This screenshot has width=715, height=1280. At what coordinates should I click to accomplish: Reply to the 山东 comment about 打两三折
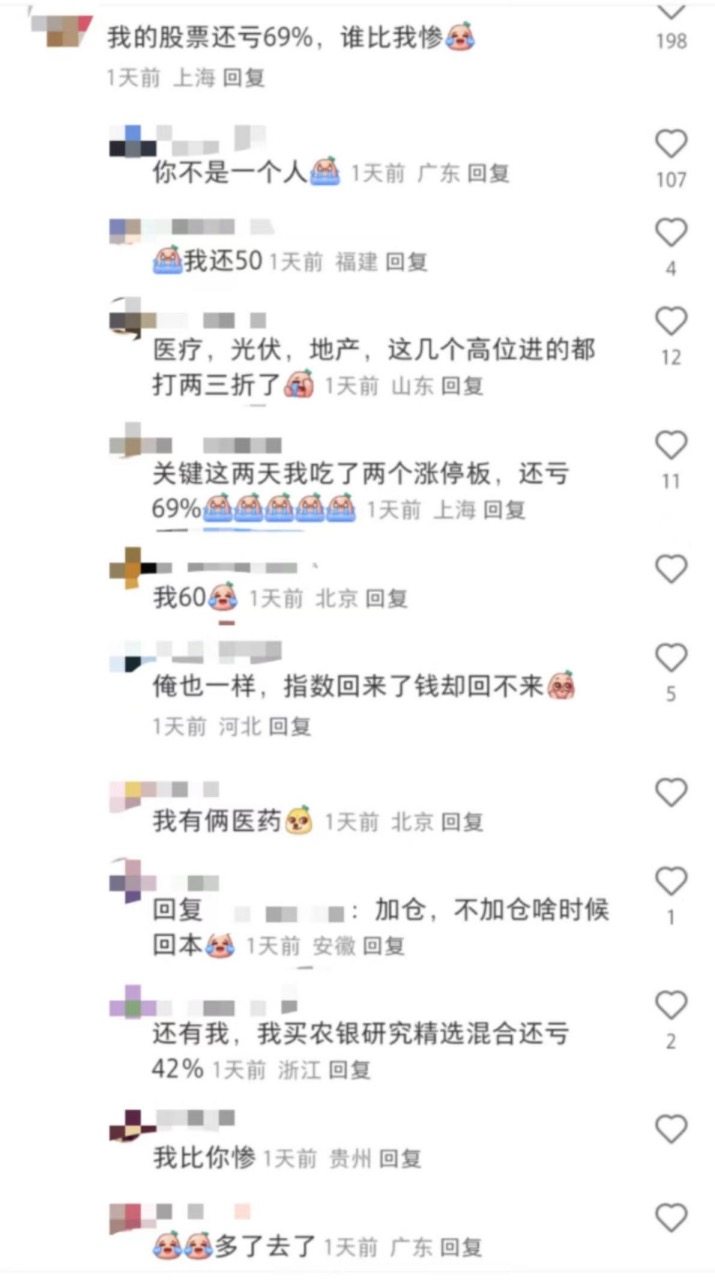click(462, 386)
